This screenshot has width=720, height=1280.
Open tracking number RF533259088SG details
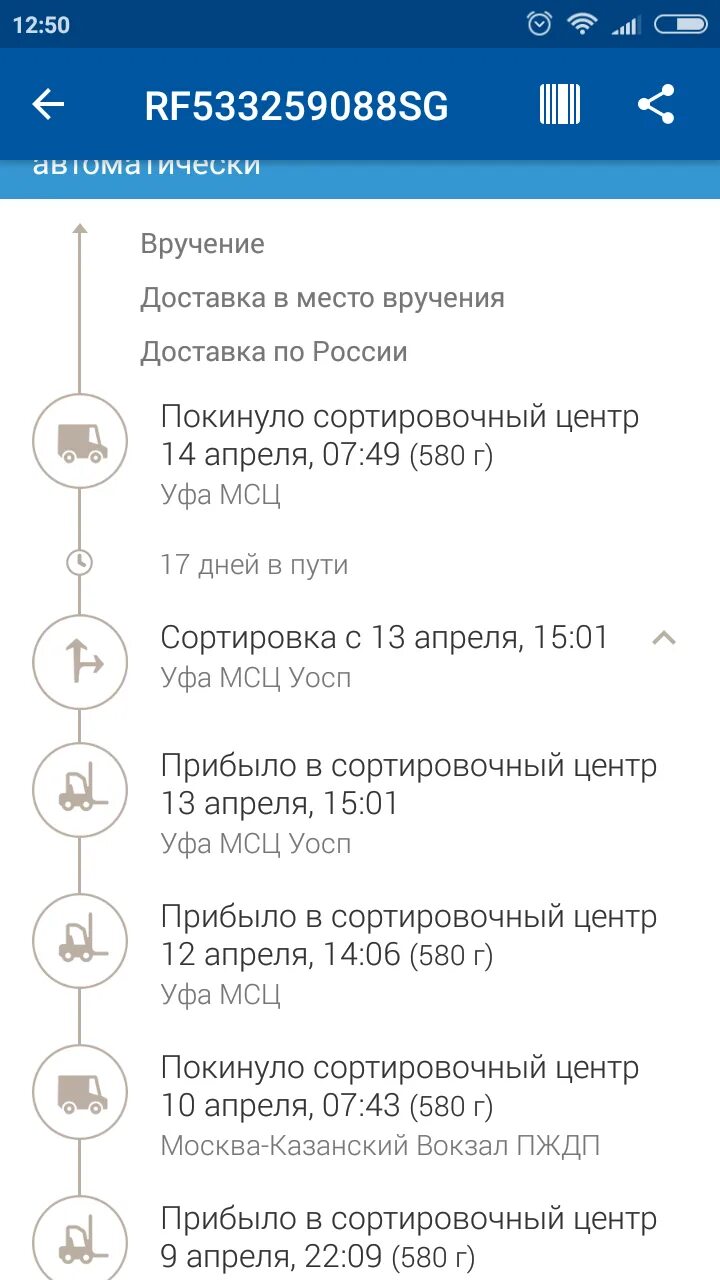click(x=297, y=104)
